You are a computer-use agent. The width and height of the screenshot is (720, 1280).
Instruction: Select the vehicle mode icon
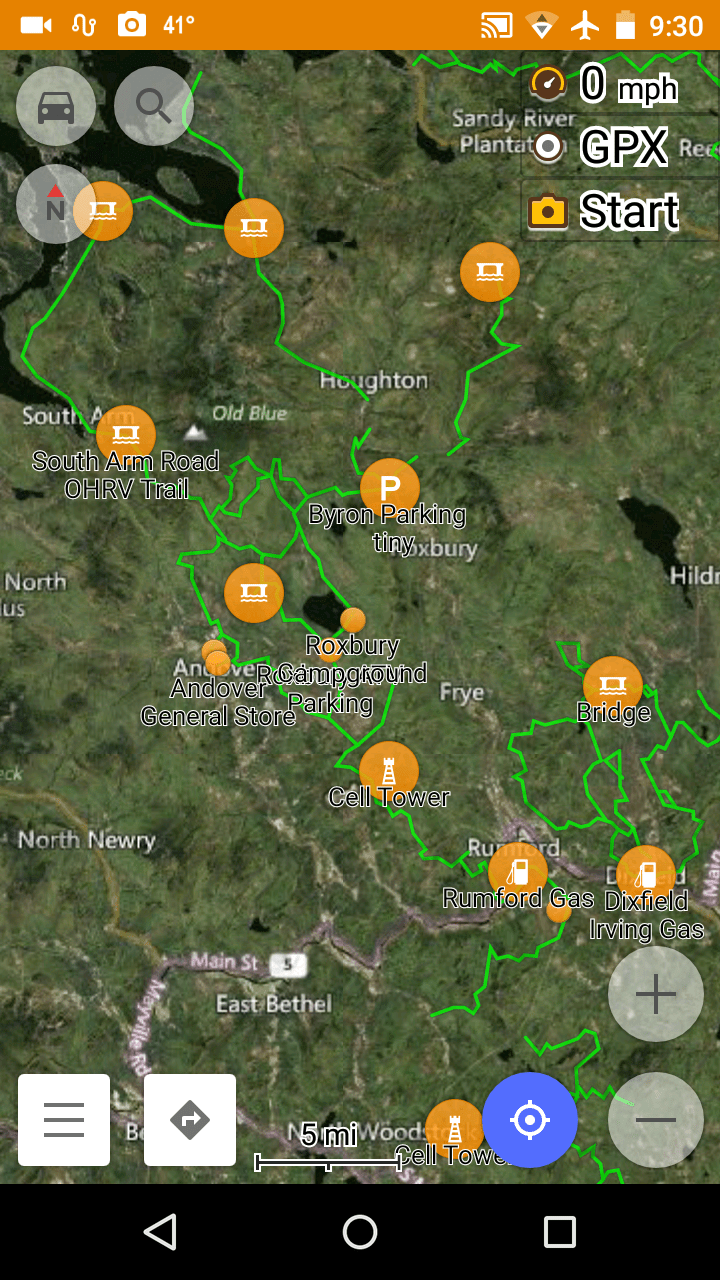click(55, 104)
